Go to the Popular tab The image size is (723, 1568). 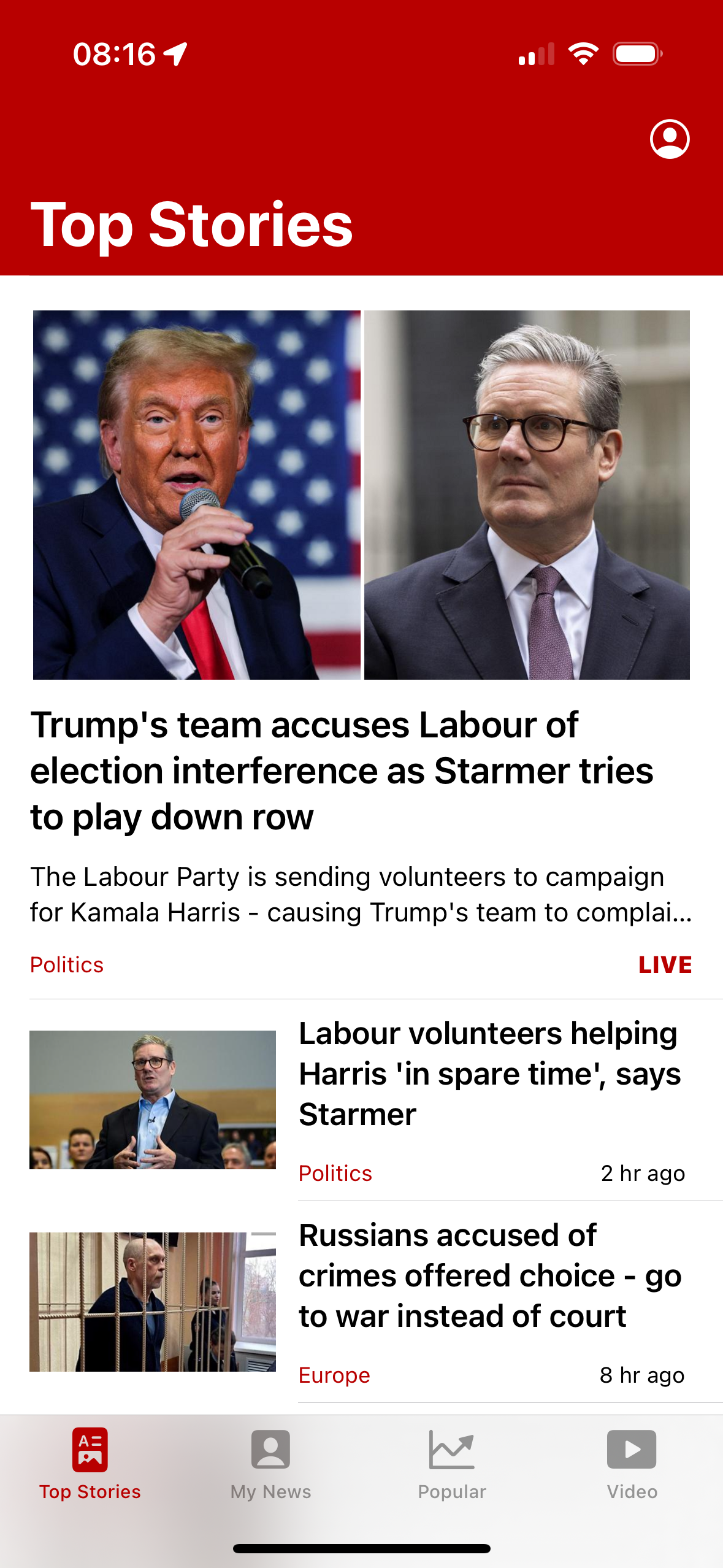pyautogui.click(x=452, y=1464)
